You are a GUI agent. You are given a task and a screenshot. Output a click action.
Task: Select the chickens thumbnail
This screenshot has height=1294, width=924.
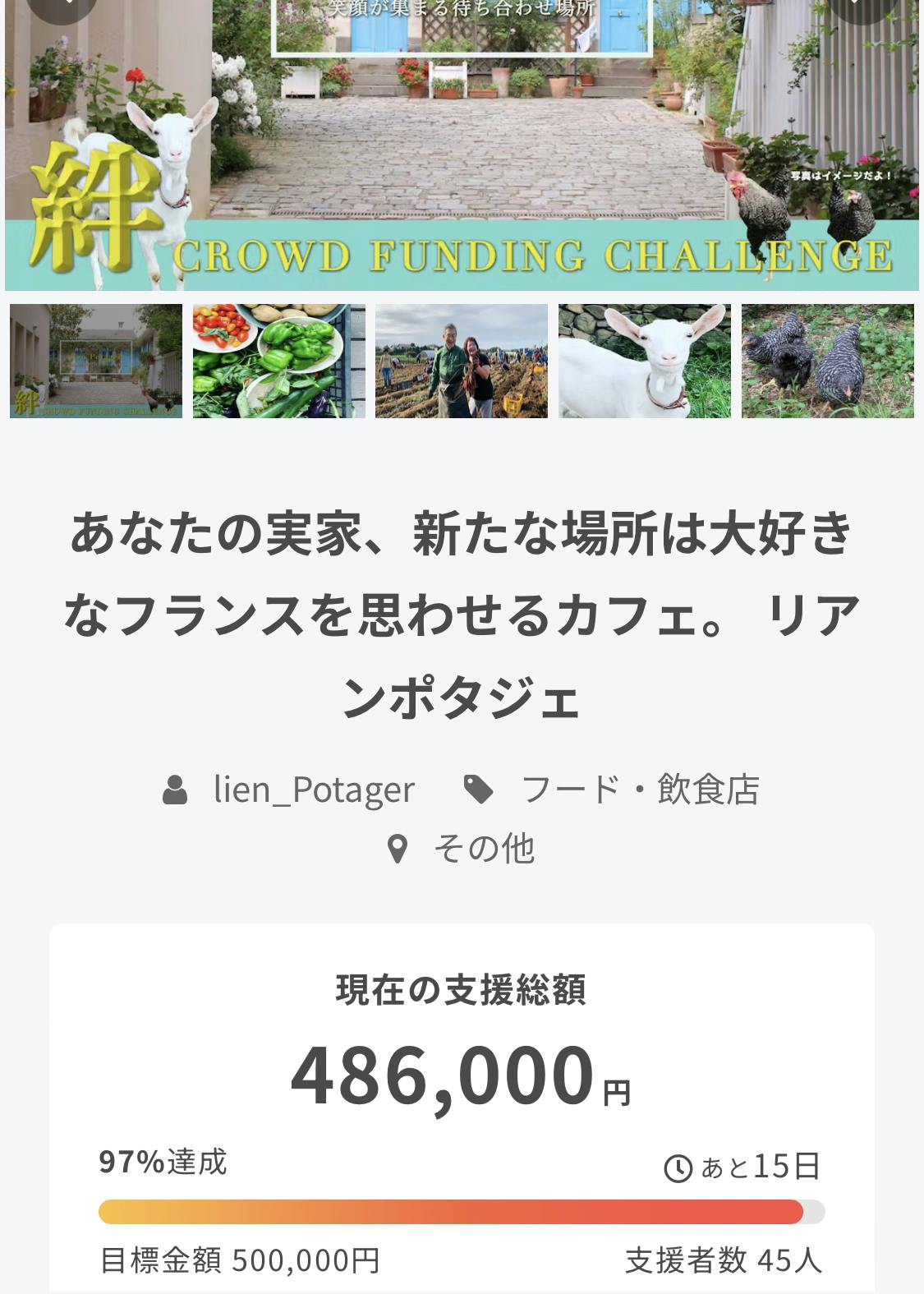point(828,361)
